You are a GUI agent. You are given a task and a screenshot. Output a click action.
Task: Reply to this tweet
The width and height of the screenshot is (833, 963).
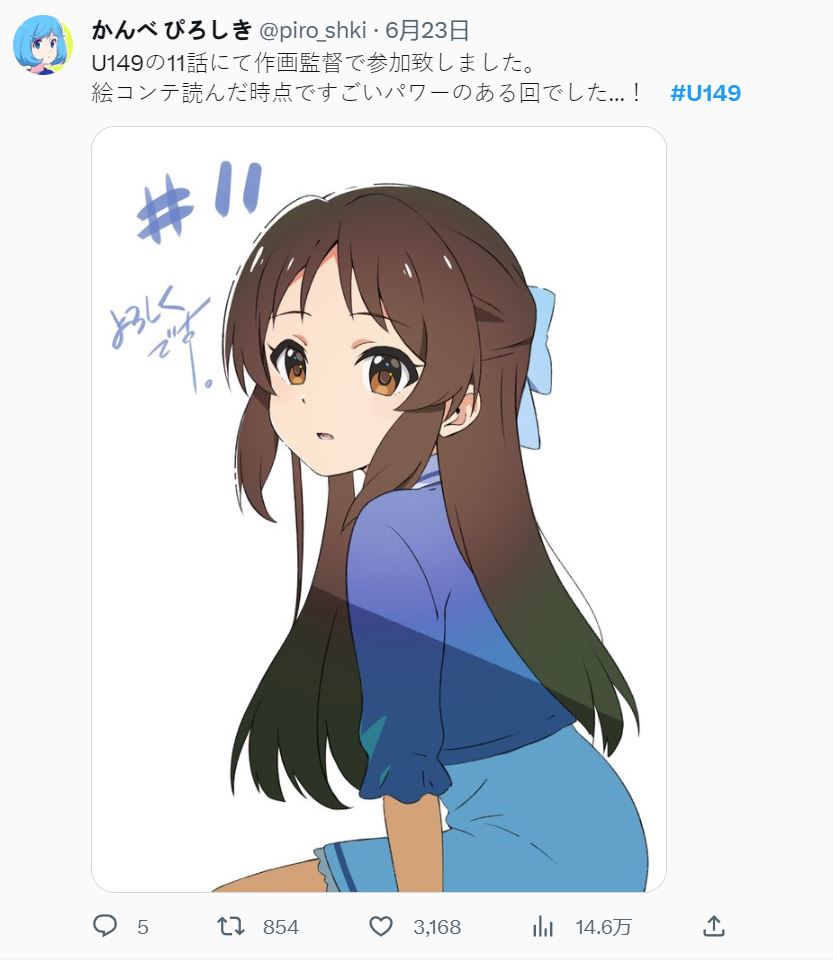(x=106, y=926)
